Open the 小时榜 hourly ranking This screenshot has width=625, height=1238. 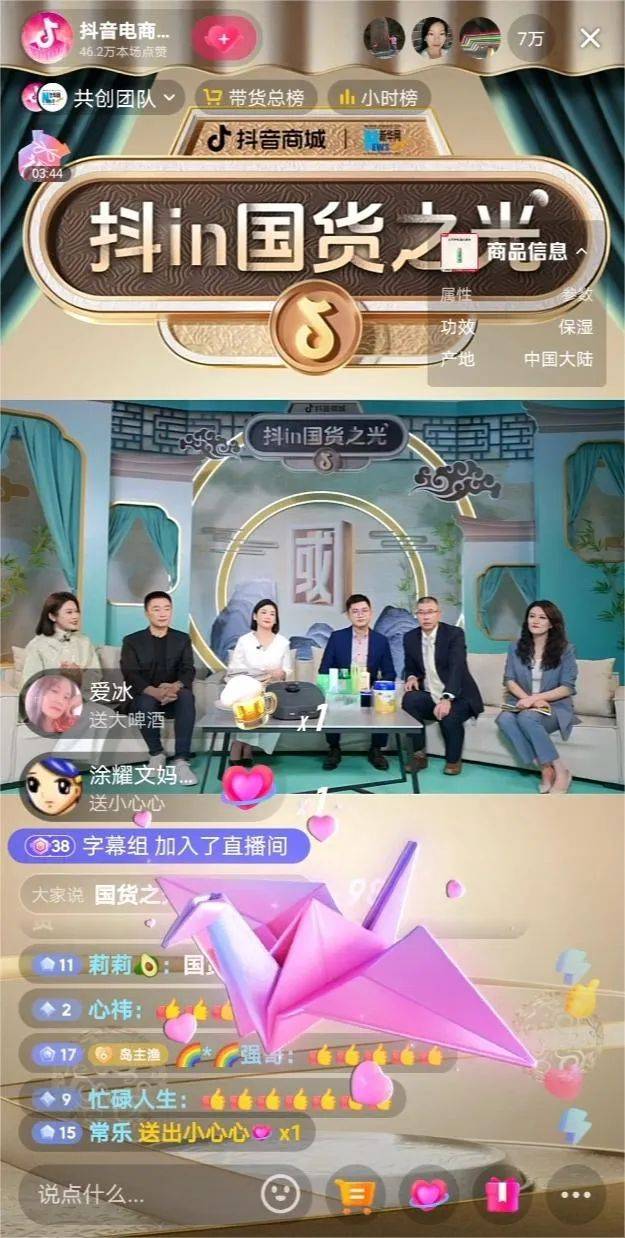378,98
